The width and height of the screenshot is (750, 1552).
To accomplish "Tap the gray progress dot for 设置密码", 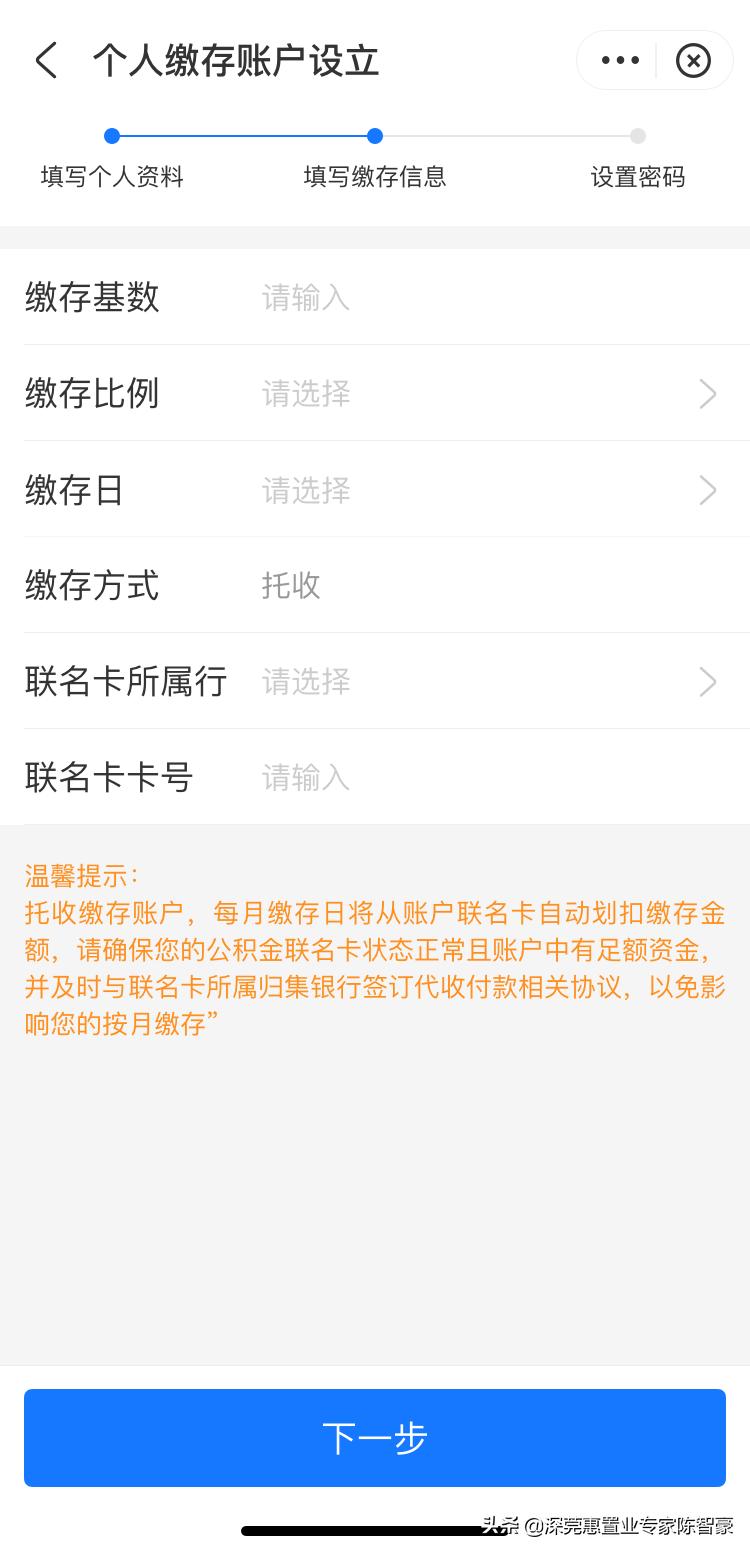I will [x=637, y=136].
